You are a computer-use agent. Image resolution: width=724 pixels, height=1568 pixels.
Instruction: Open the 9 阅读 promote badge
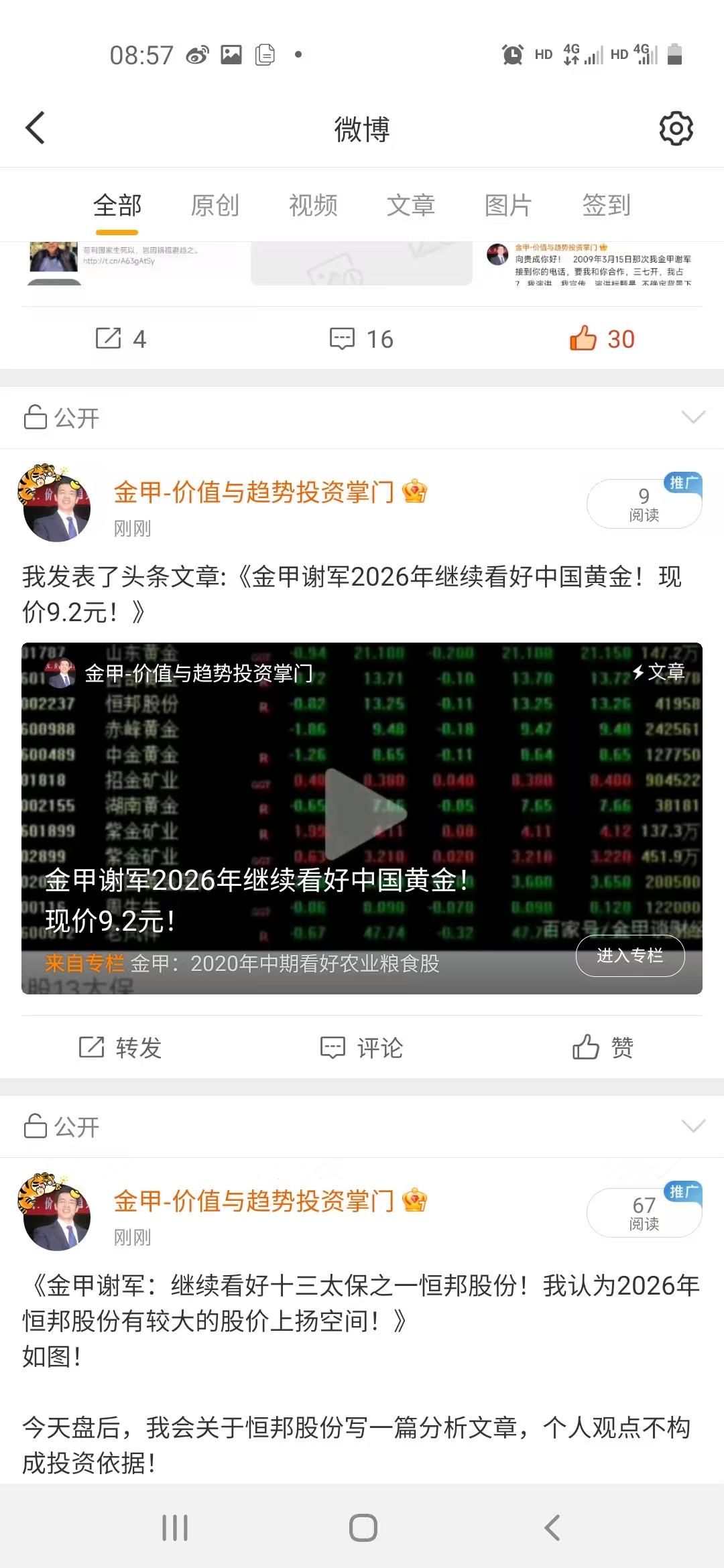pyautogui.click(x=644, y=504)
